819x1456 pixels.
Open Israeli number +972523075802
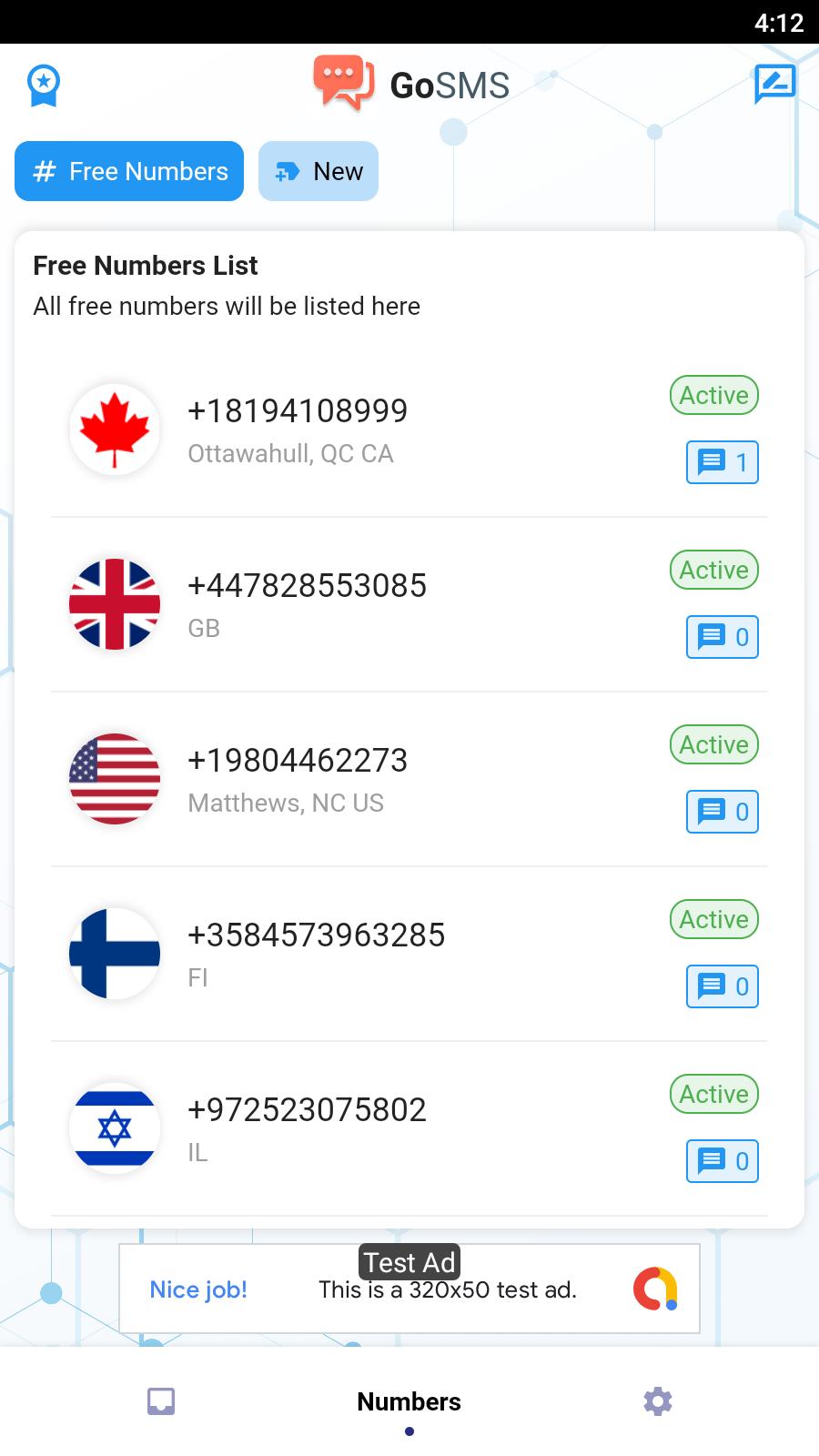point(409,1128)
